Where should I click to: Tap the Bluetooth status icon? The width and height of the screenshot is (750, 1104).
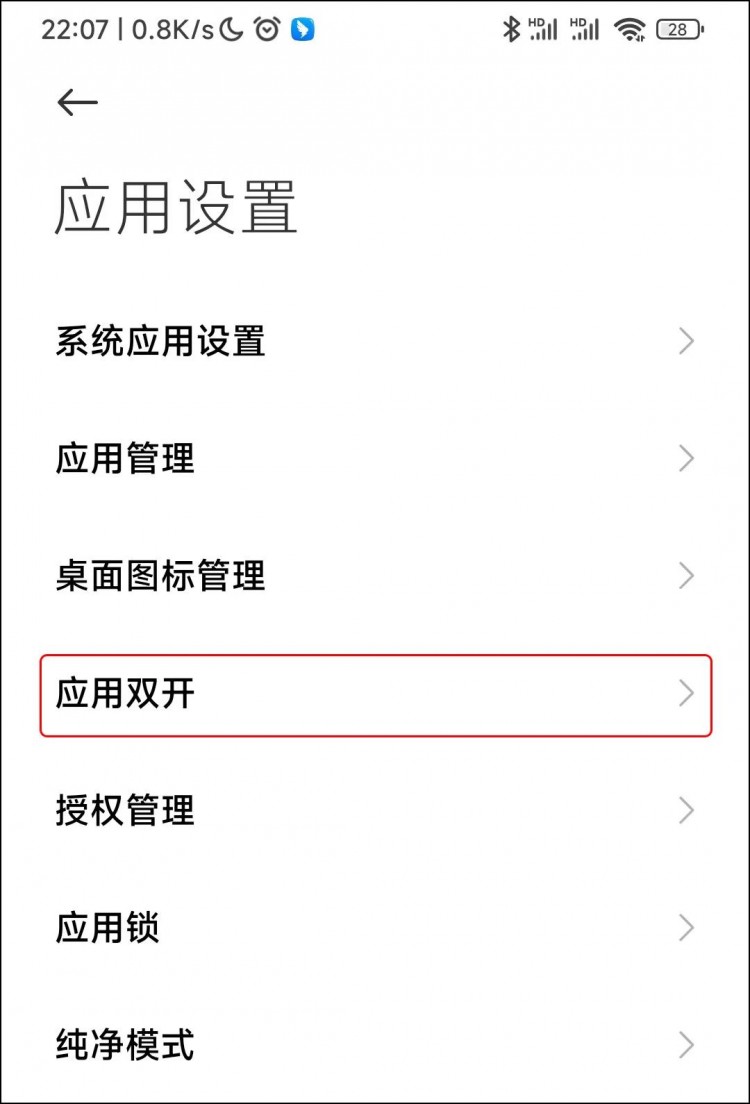coord(513,31)
